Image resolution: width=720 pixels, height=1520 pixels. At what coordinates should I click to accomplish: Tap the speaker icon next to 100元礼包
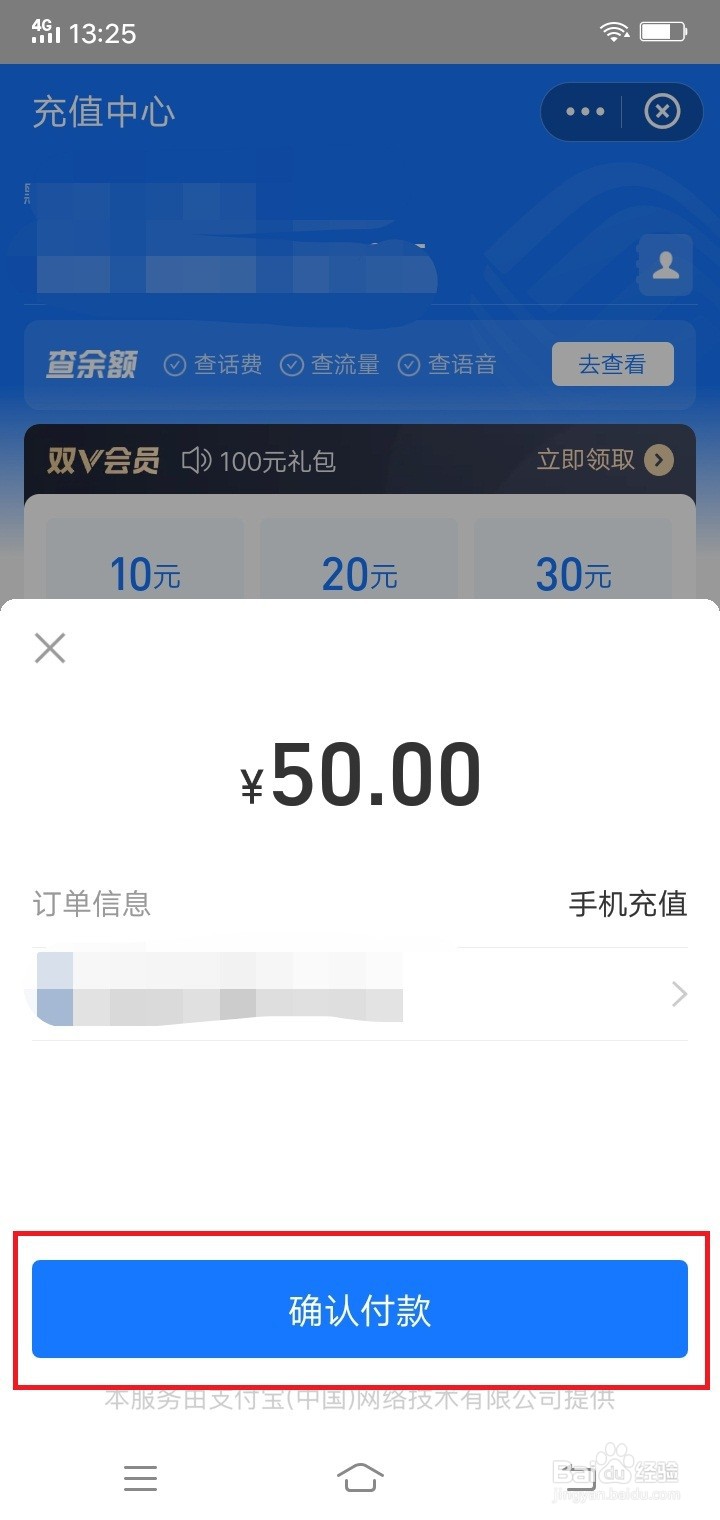(x=196, y=460)
